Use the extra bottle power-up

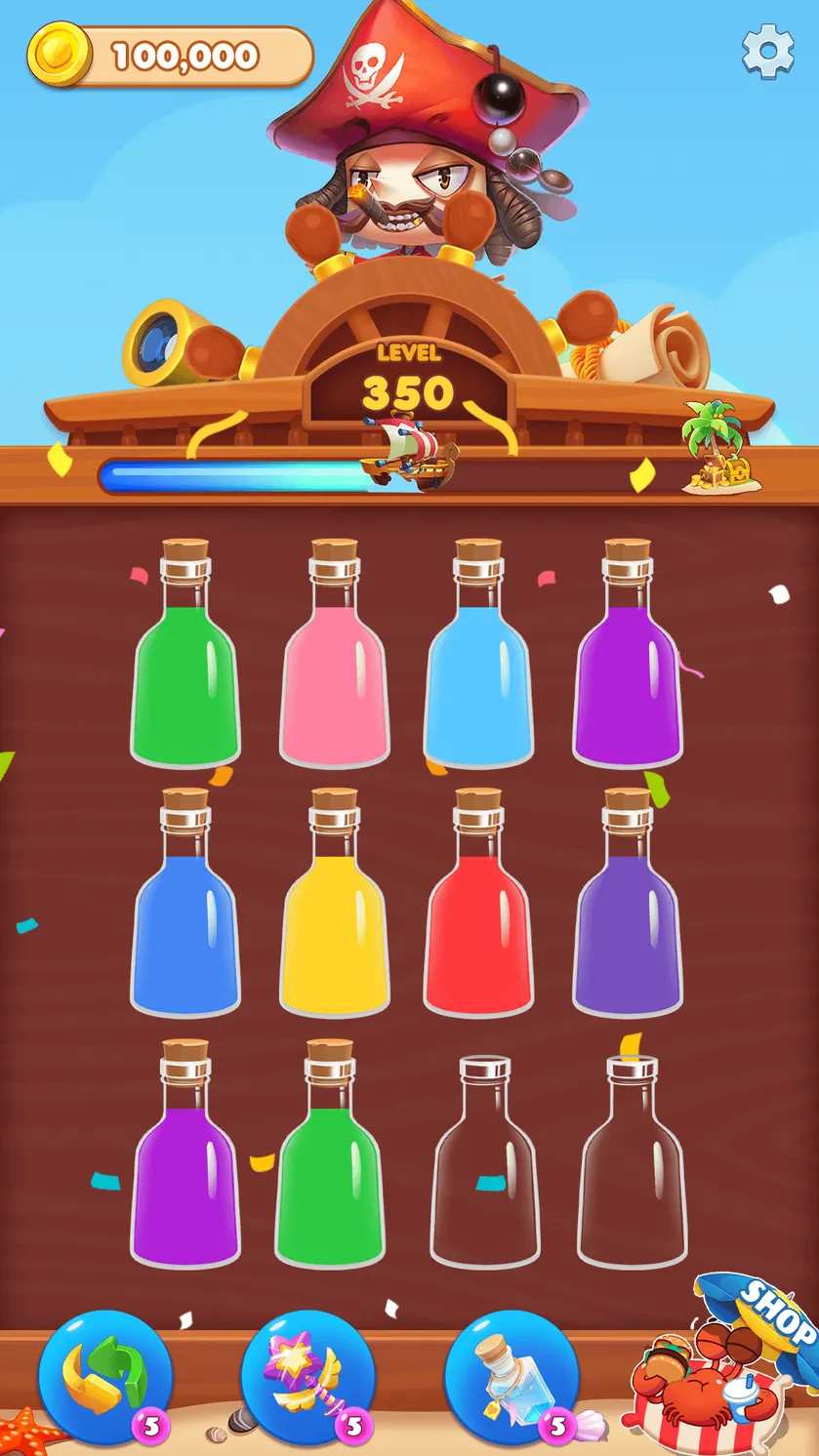click(512, 1378)
